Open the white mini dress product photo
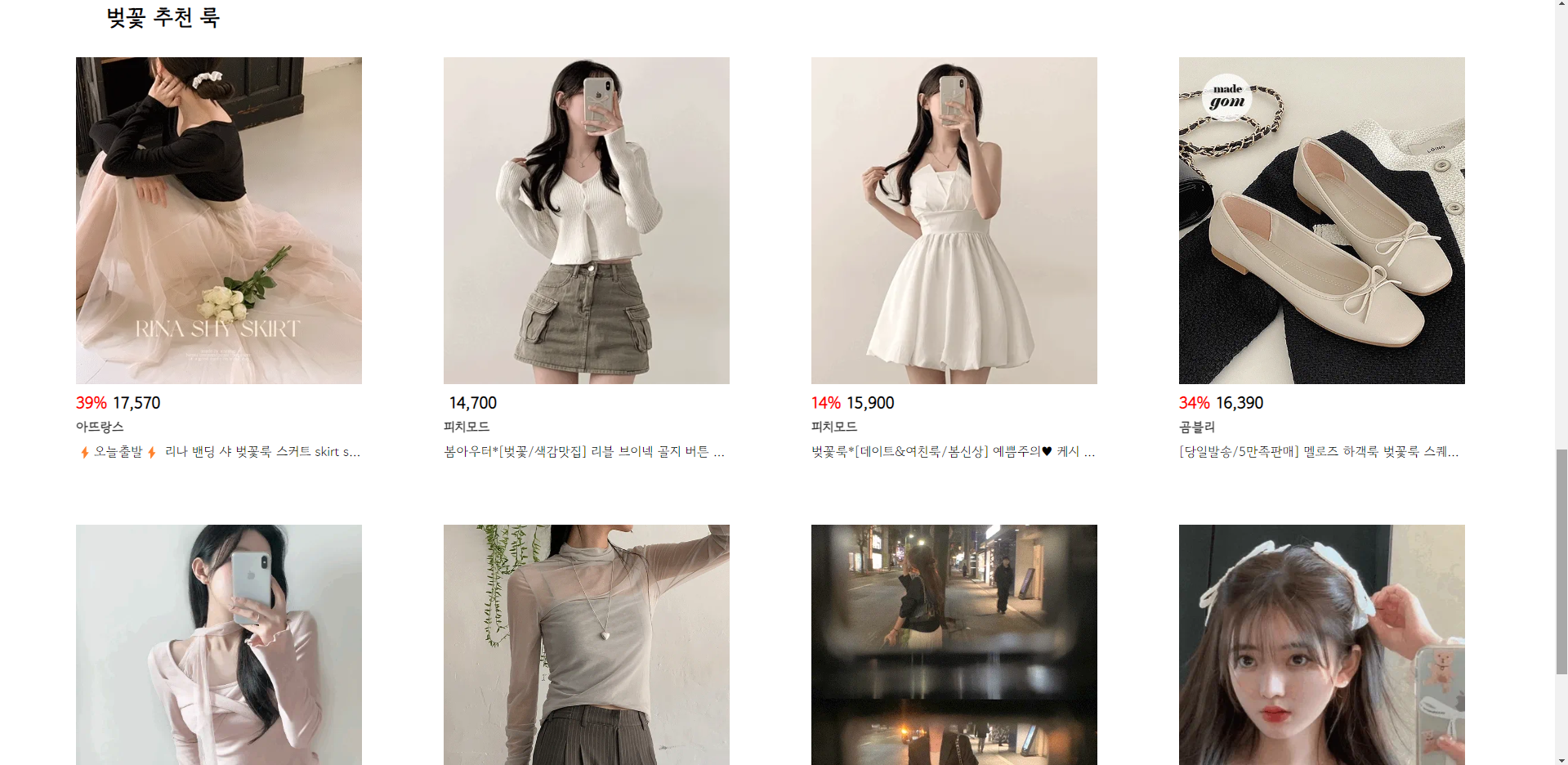Image resolution: width=1568 pixels, height=765 pixels. (x=954, y=220)
